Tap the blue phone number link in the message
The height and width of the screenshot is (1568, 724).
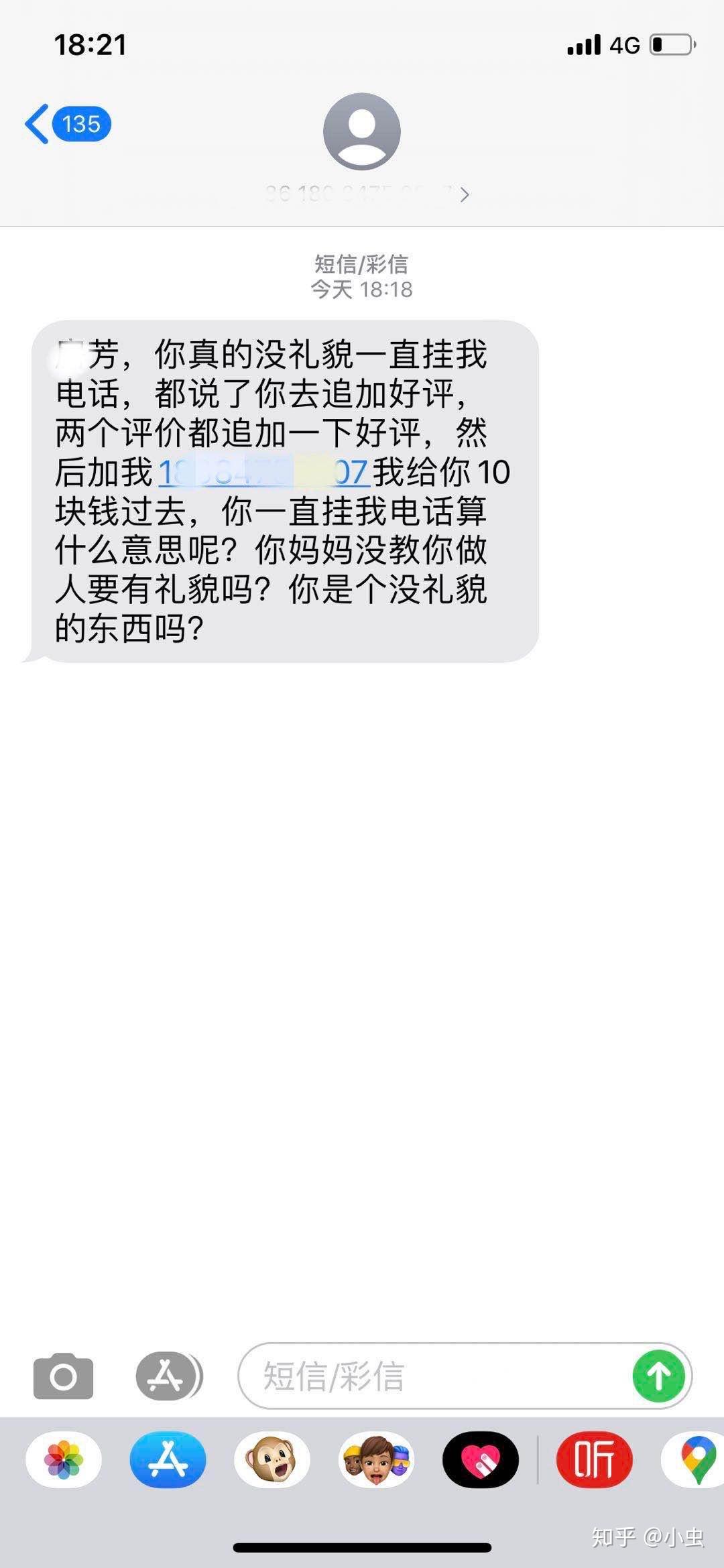pyautogui.click(x=263, y=473)
